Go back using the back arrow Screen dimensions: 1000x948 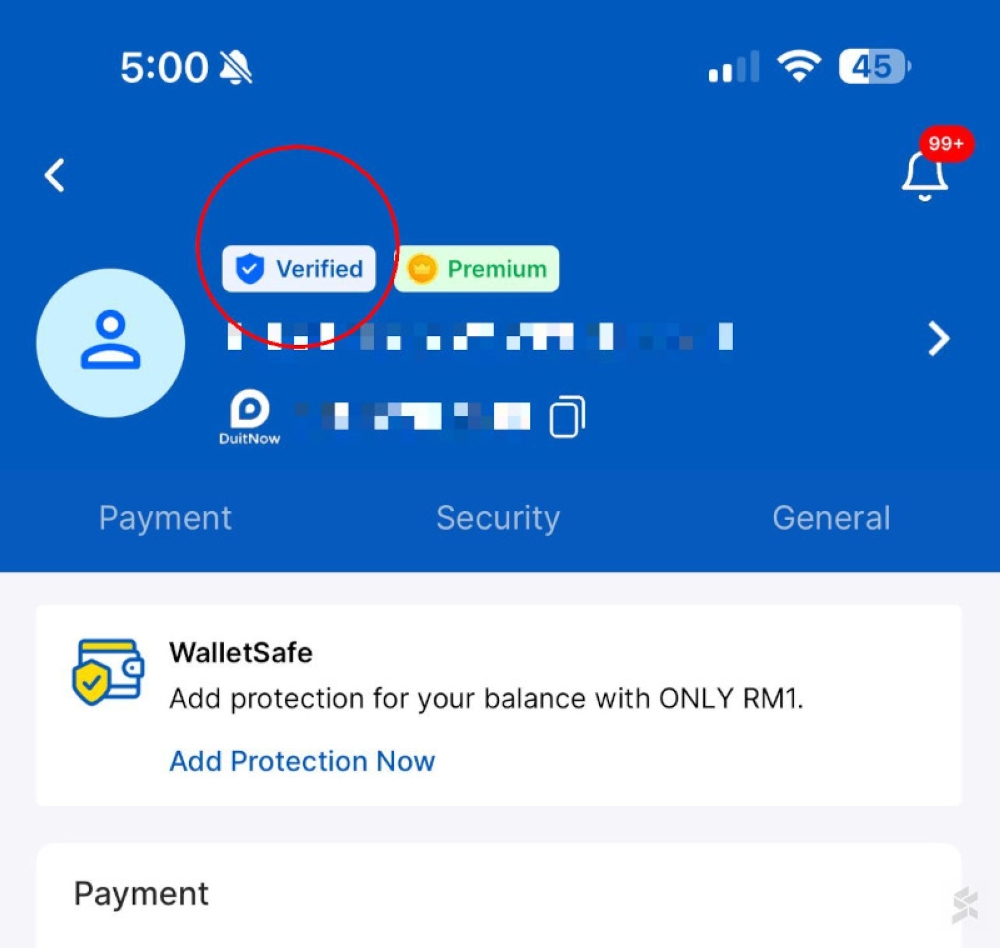tap(55, 176)
